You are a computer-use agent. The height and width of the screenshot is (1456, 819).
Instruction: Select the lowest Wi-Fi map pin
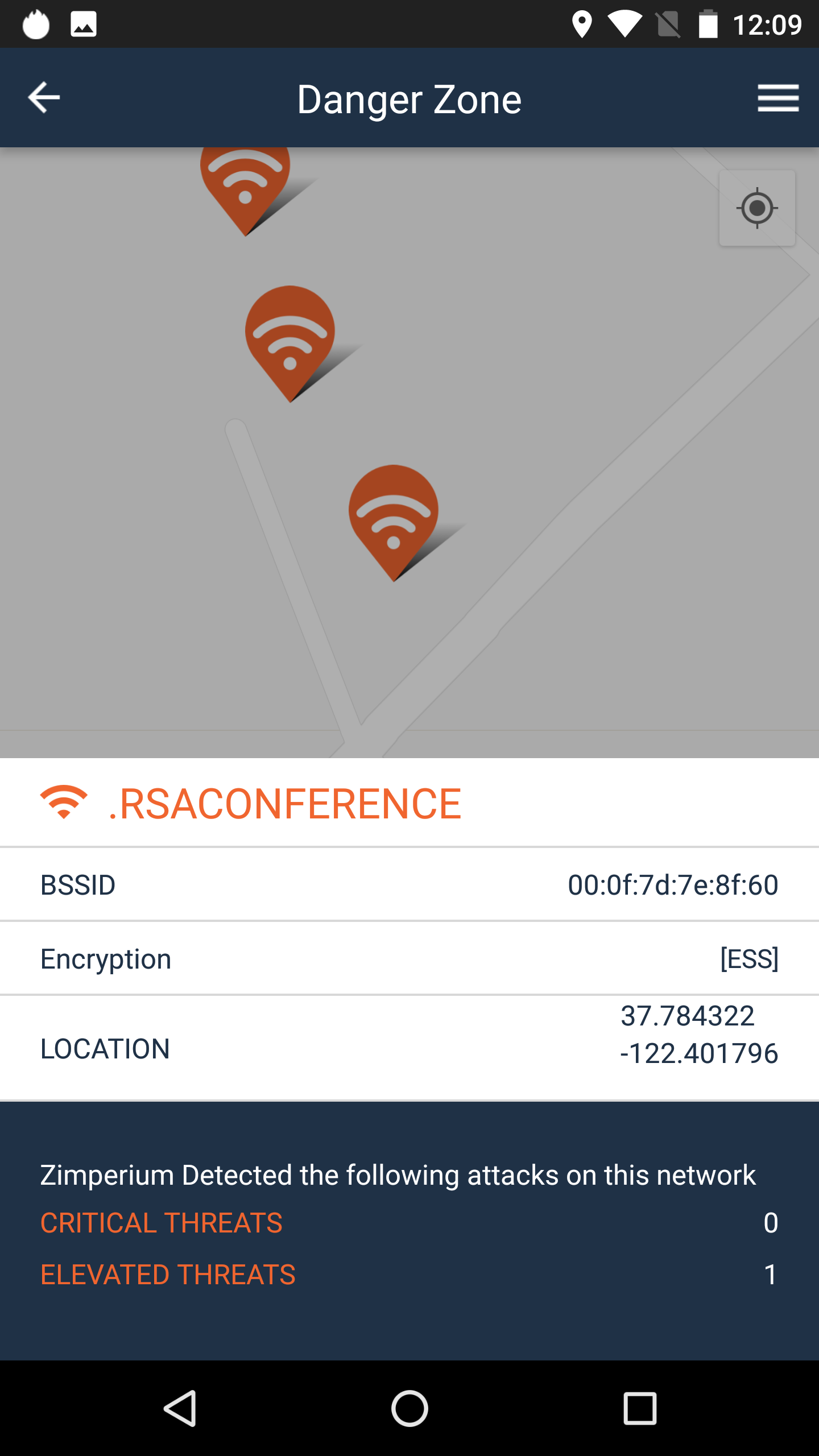coord(394,516)
